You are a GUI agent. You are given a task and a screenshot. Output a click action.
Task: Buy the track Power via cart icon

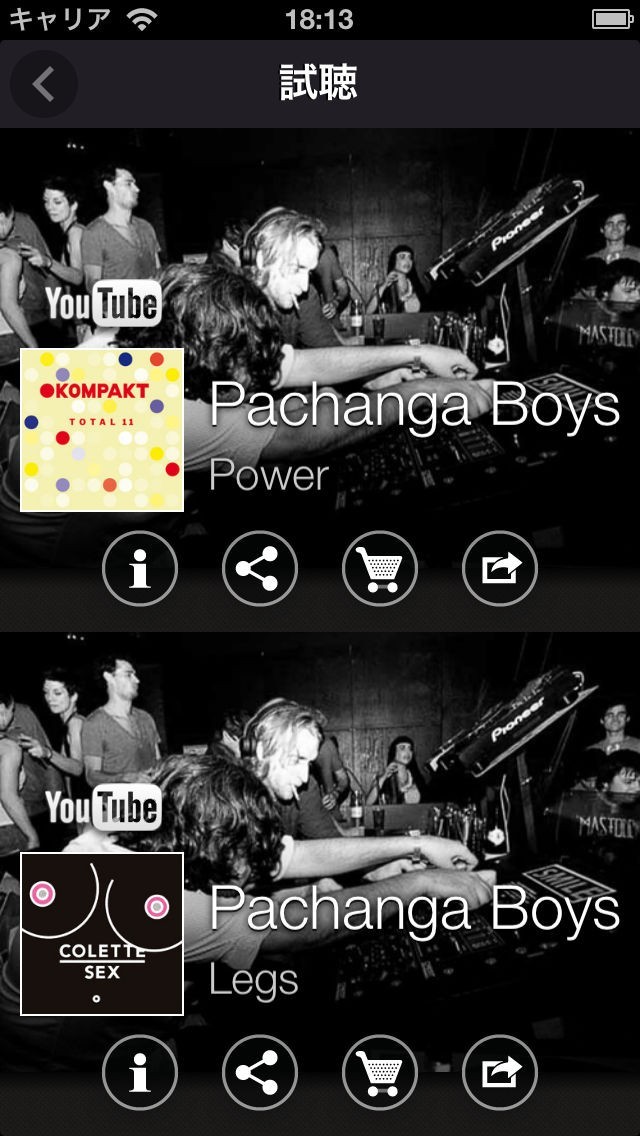tap(380, 569)
